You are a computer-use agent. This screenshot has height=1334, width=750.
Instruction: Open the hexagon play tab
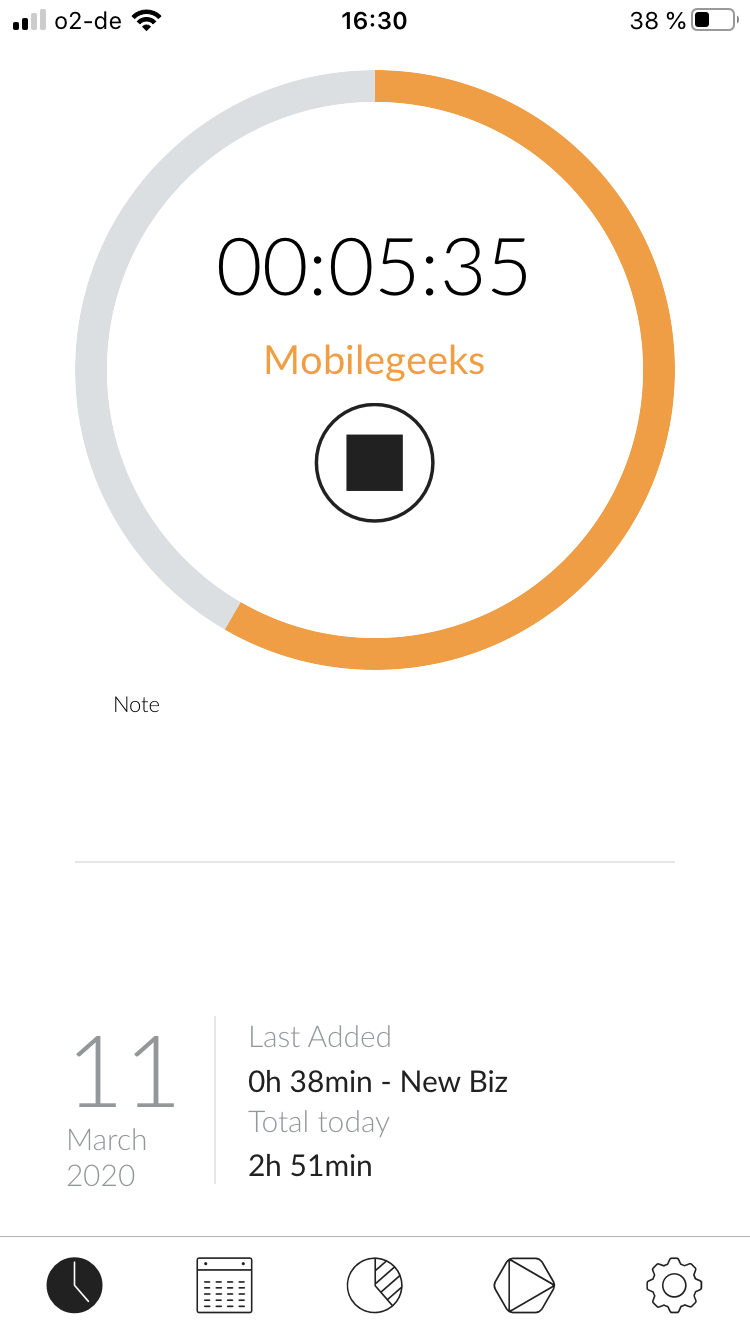point(524,1284)
